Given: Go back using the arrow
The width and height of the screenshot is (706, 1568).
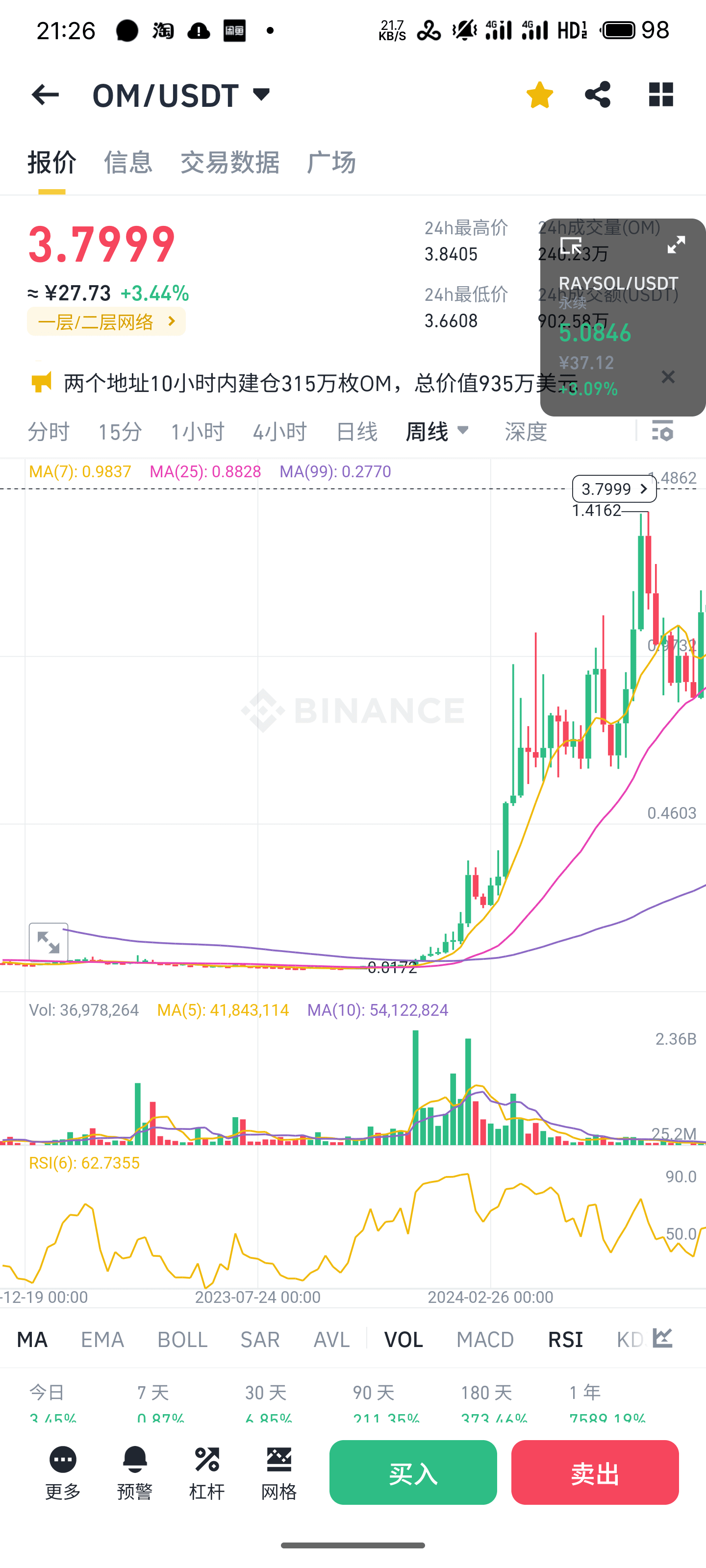Looking at the screenshot, I should (x=45, y=95).
